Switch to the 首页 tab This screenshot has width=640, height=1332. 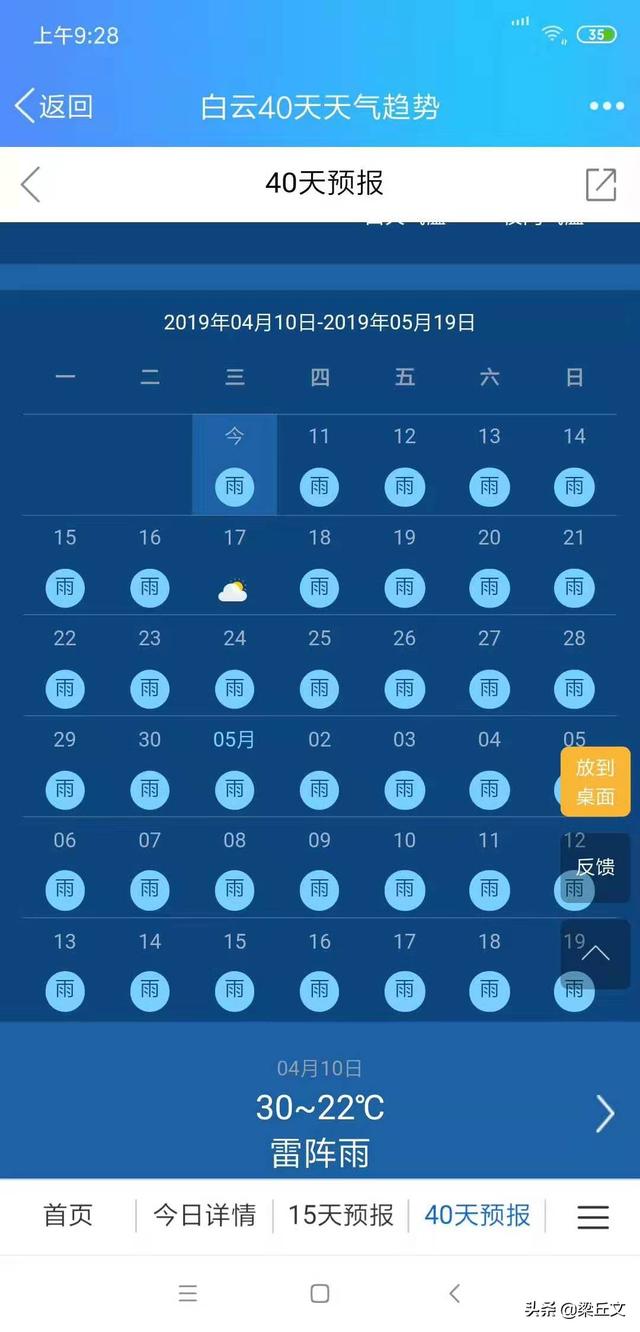point(68,1215)
